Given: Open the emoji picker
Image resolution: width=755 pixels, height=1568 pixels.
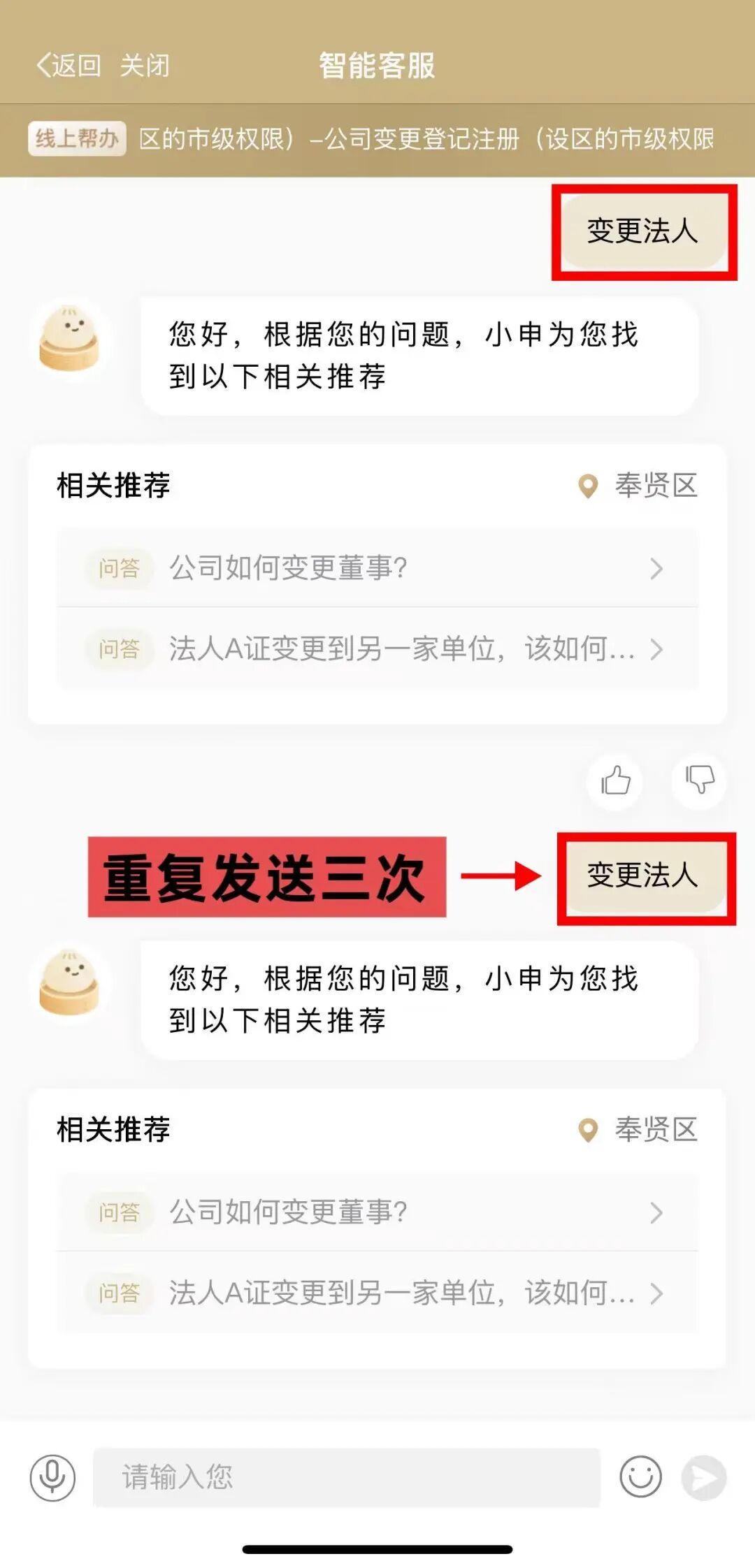Looking at the screenshot, I should pyautogui.click(x=640, y=1476).
